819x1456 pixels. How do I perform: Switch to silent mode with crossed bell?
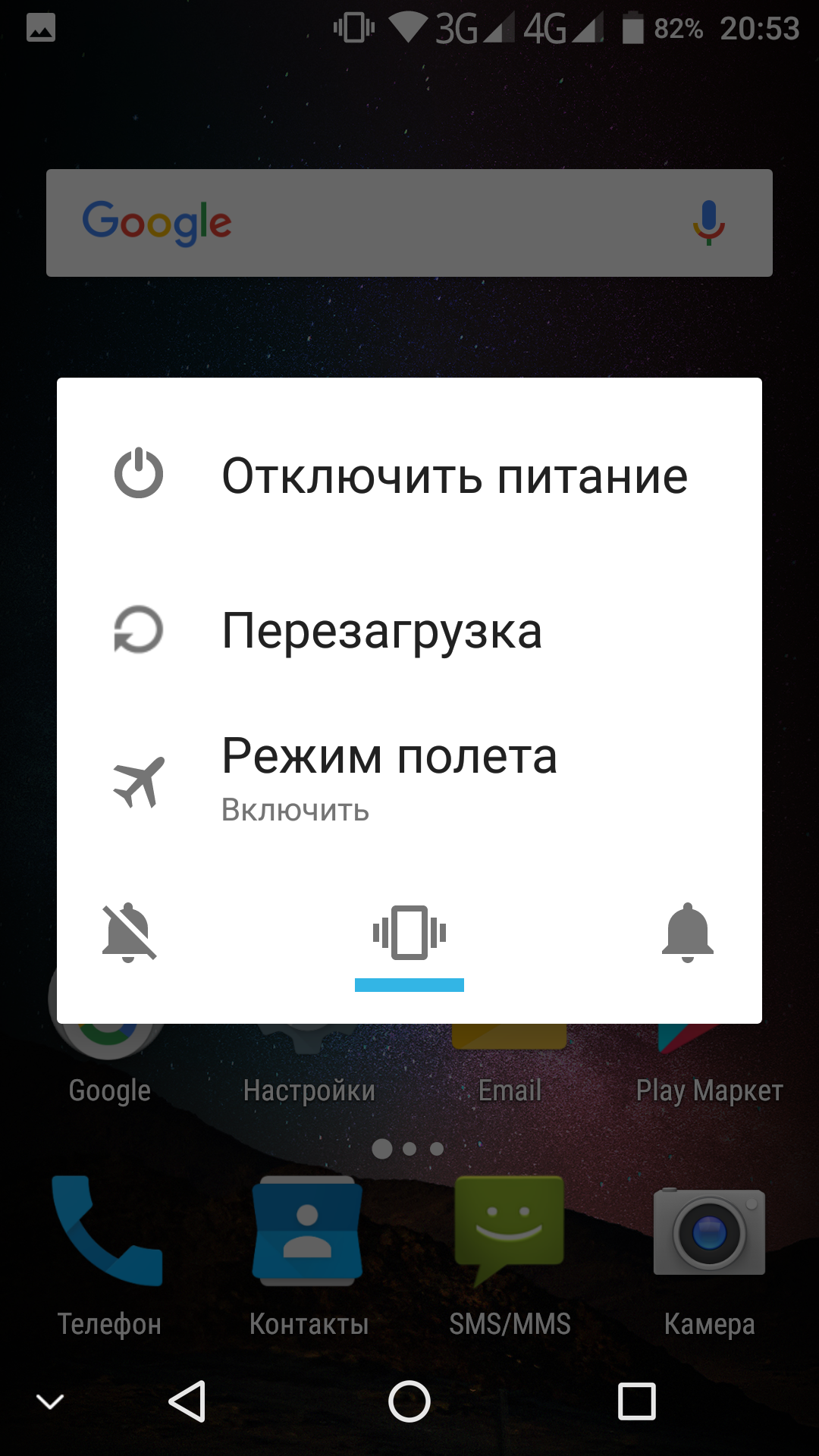coord(130,933)
